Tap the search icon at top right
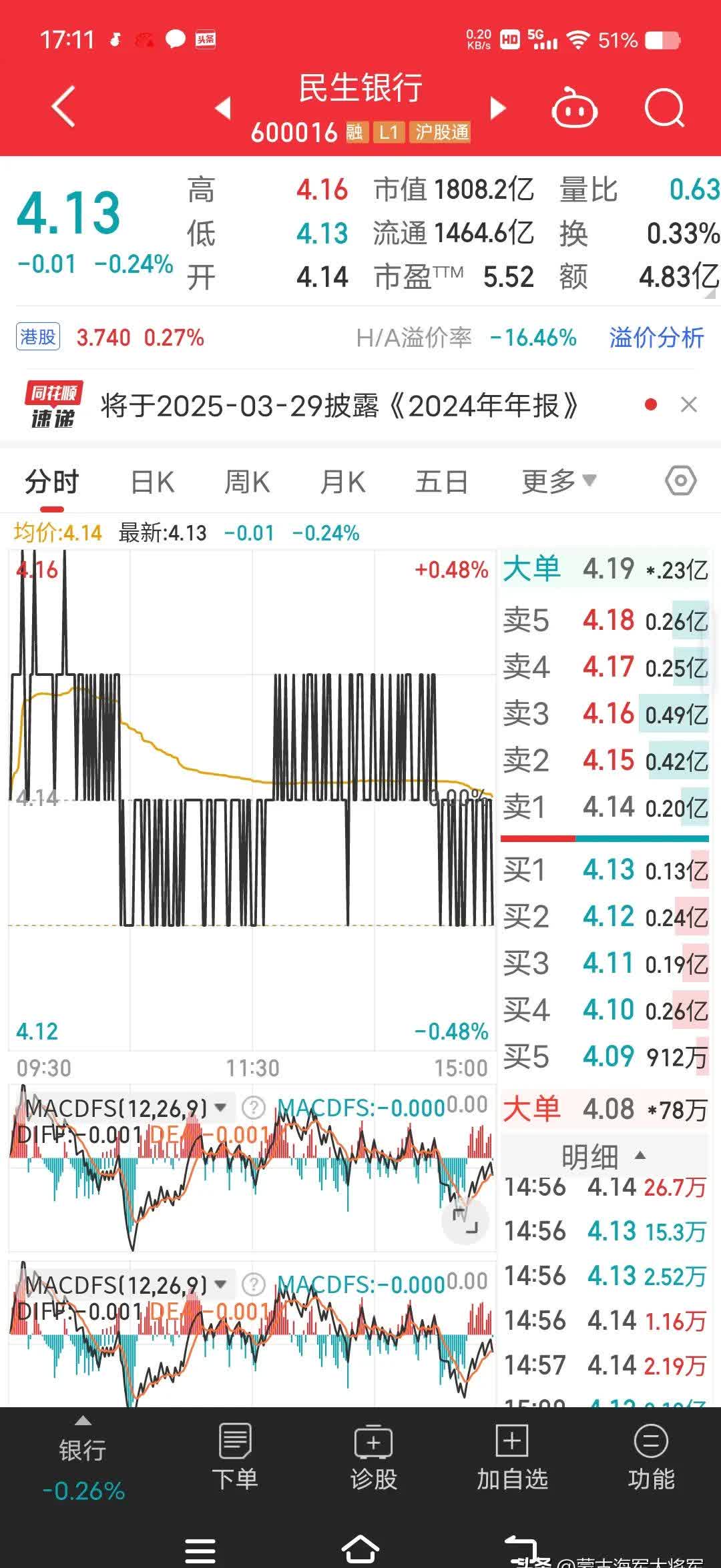This screenshot has width=721, height=1568. pyautogui.click(x=664, y=107)
